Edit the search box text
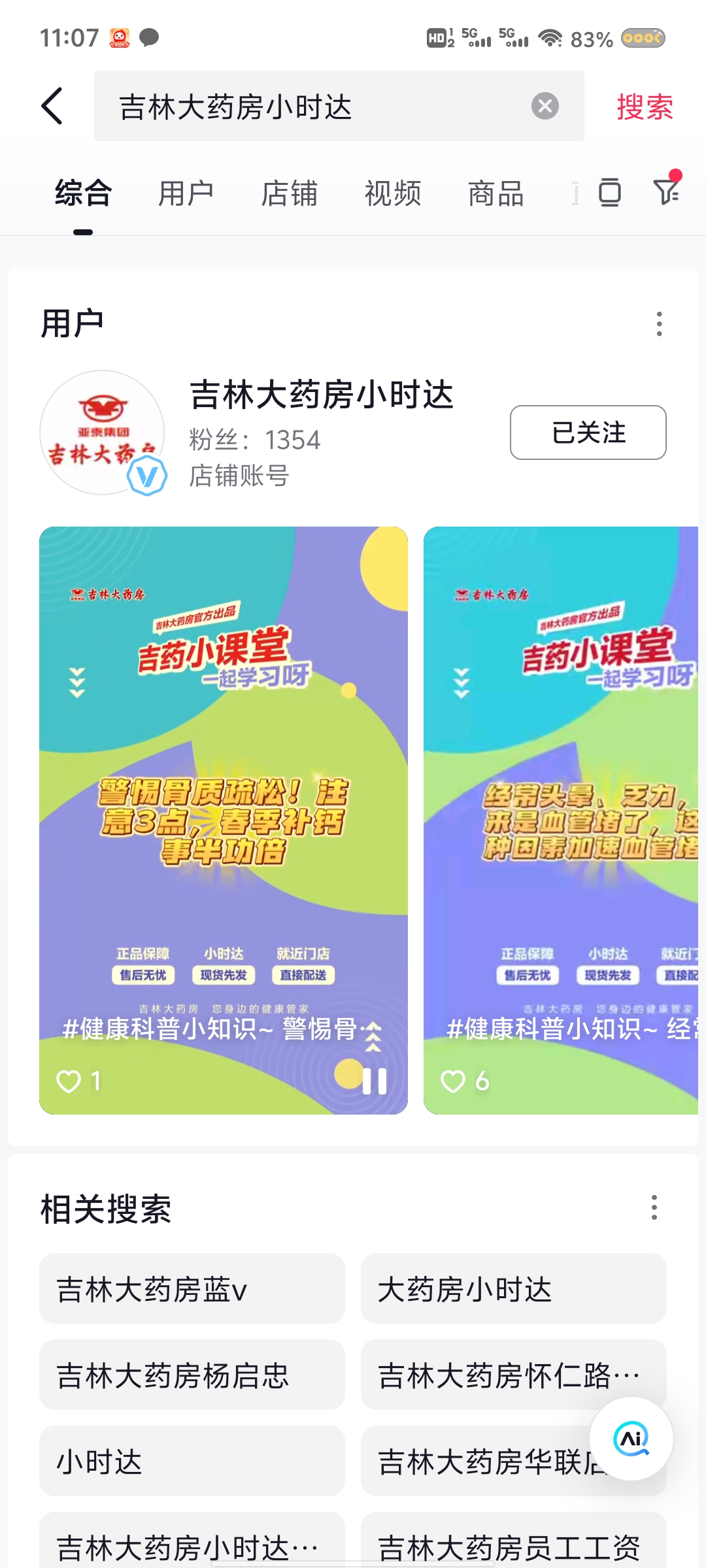Screen dimensions: 706x1568 pos(314,106)
